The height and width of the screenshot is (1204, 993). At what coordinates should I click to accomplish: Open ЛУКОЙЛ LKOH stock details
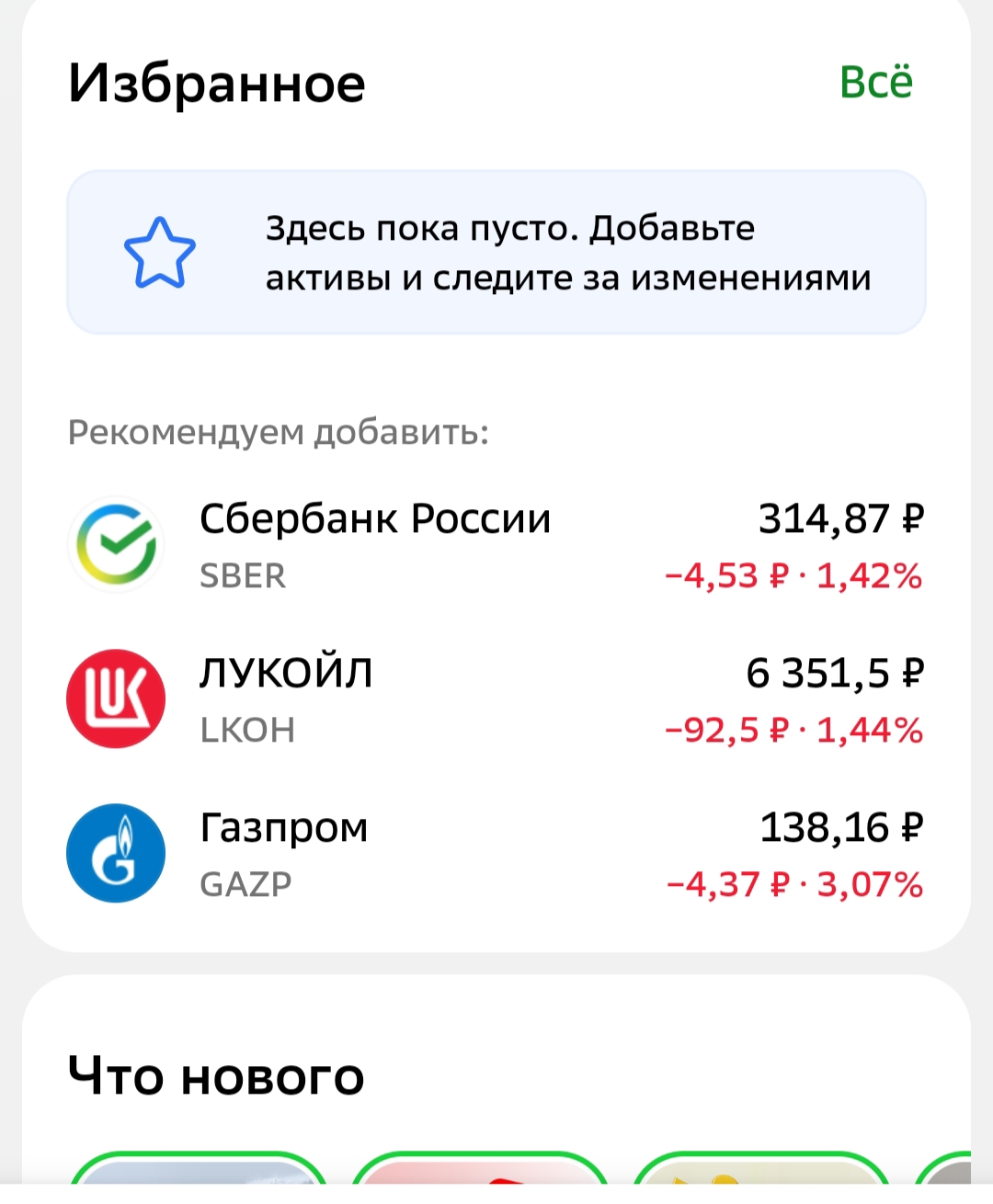496,699
